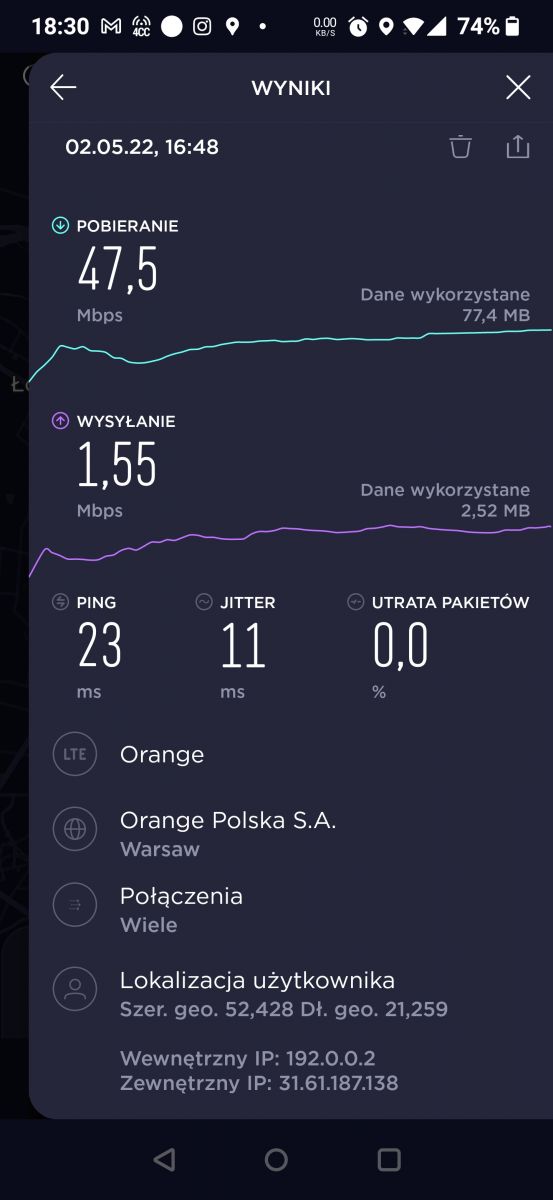Tap the system home button
The height and width of the screenshot is (1200, 553).
(276, 1159)
